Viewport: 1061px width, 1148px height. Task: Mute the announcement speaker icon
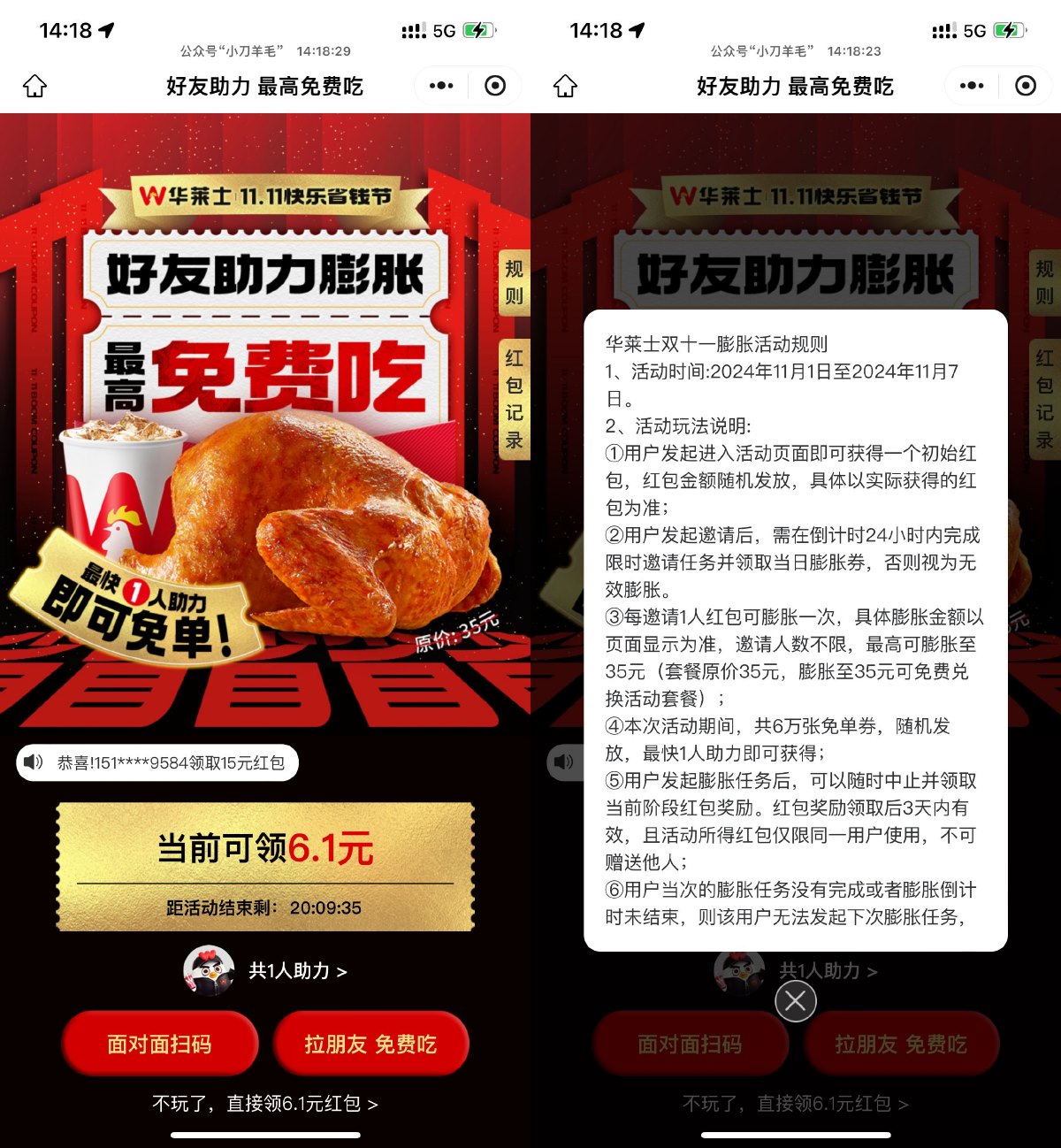click(x=34, y=762)
